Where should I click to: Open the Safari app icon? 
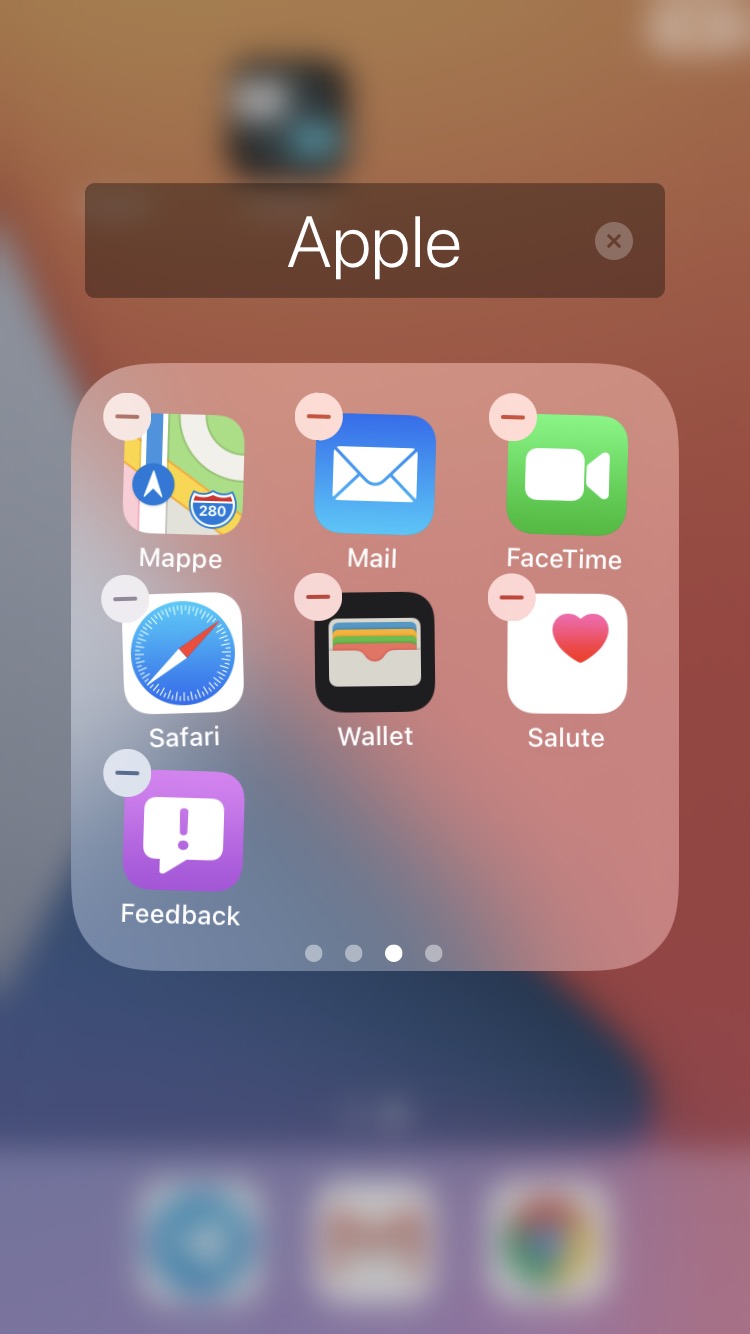pyautogui.click(x=183, y=653)
